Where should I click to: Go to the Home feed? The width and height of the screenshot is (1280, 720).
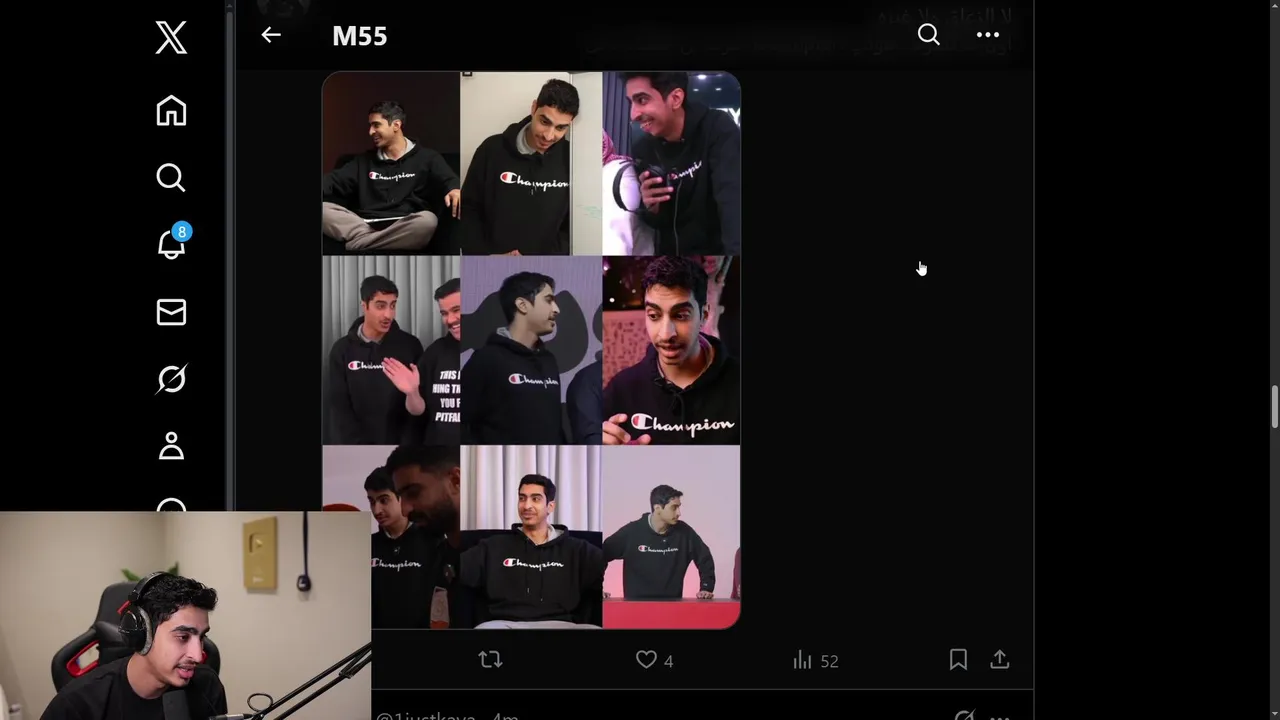pyautogui.click(x=171, y=110)
